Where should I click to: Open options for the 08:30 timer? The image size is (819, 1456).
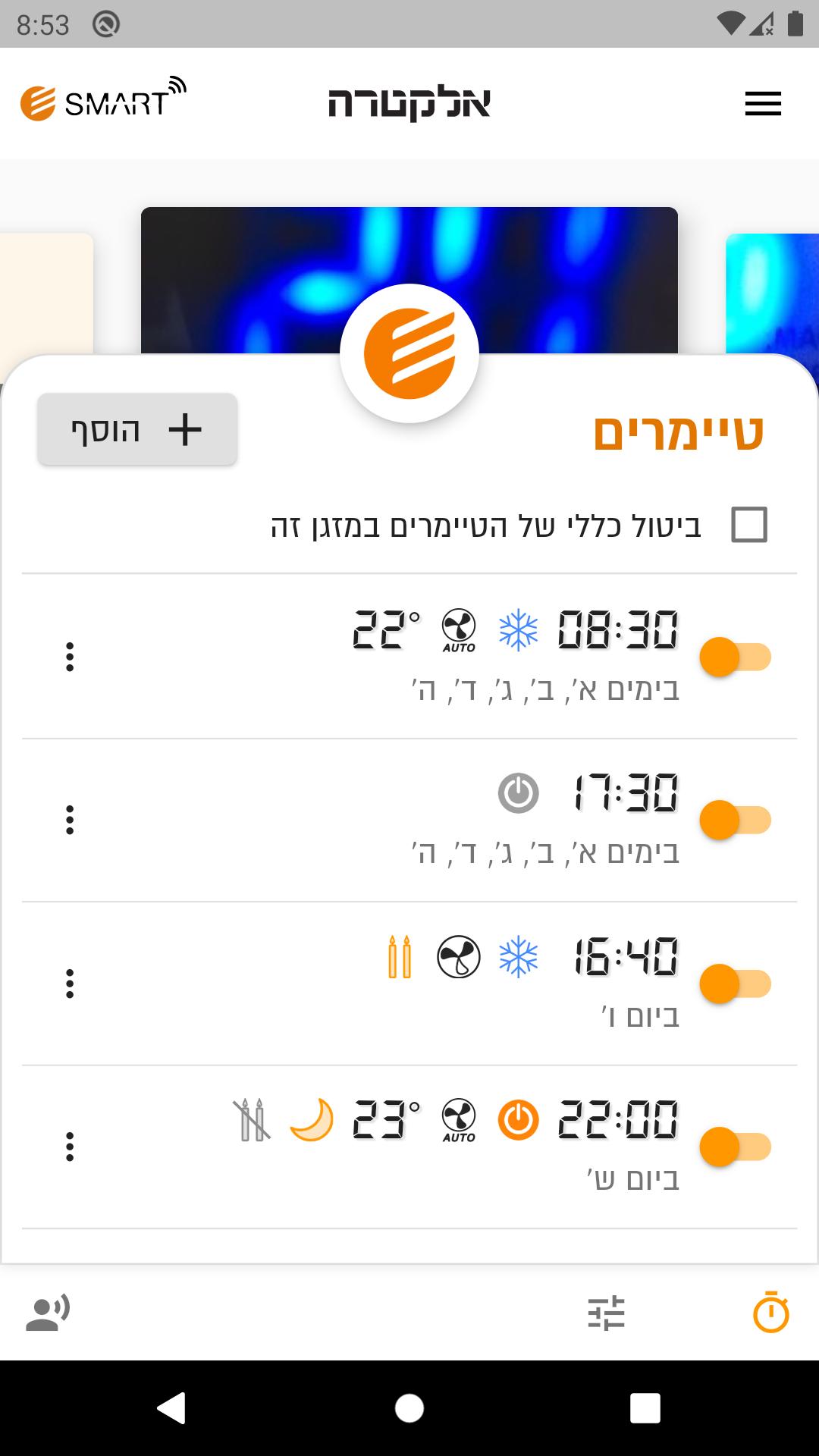(70, 657)
